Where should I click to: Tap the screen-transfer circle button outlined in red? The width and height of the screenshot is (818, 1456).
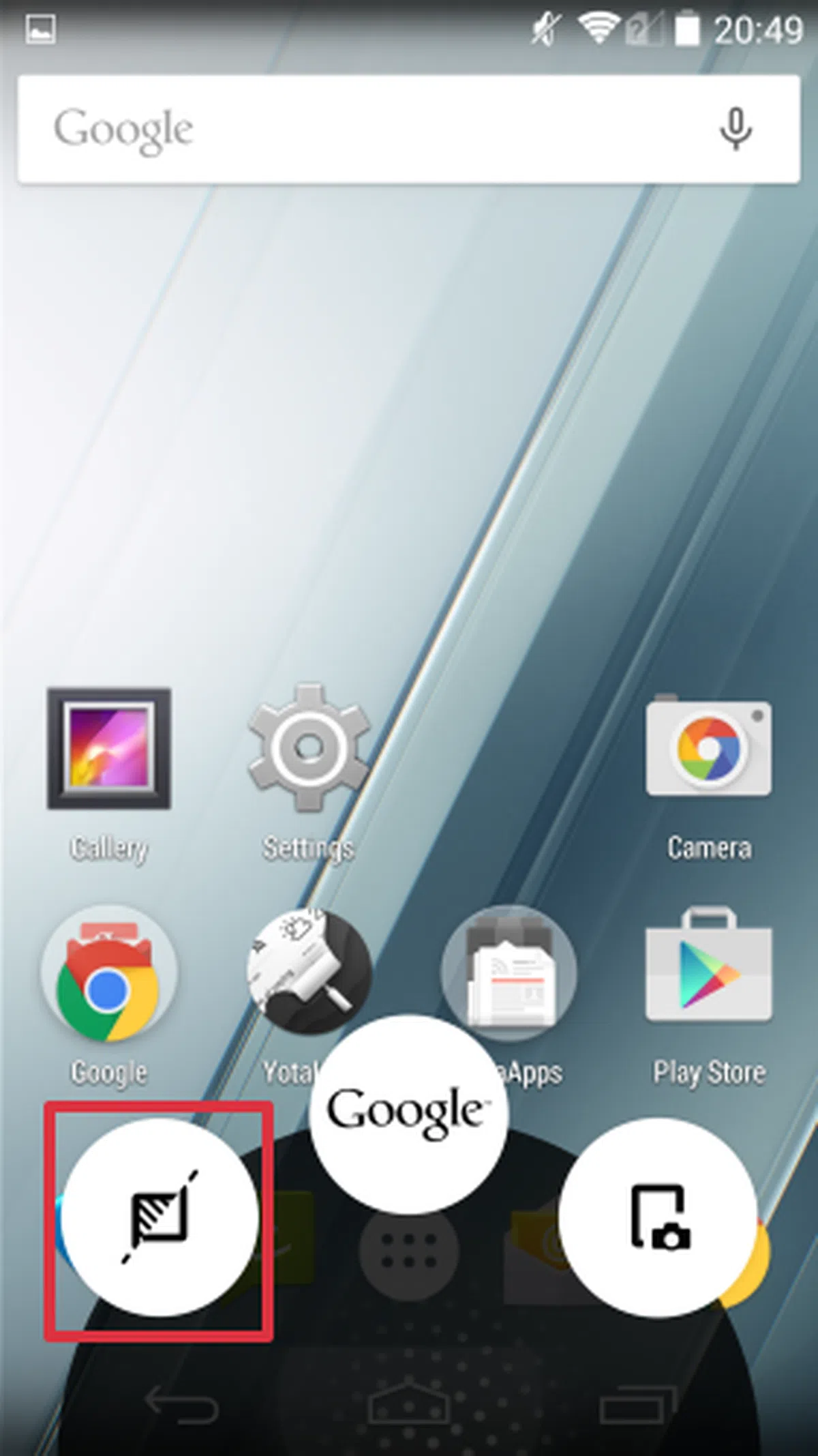coord(160,1217)
